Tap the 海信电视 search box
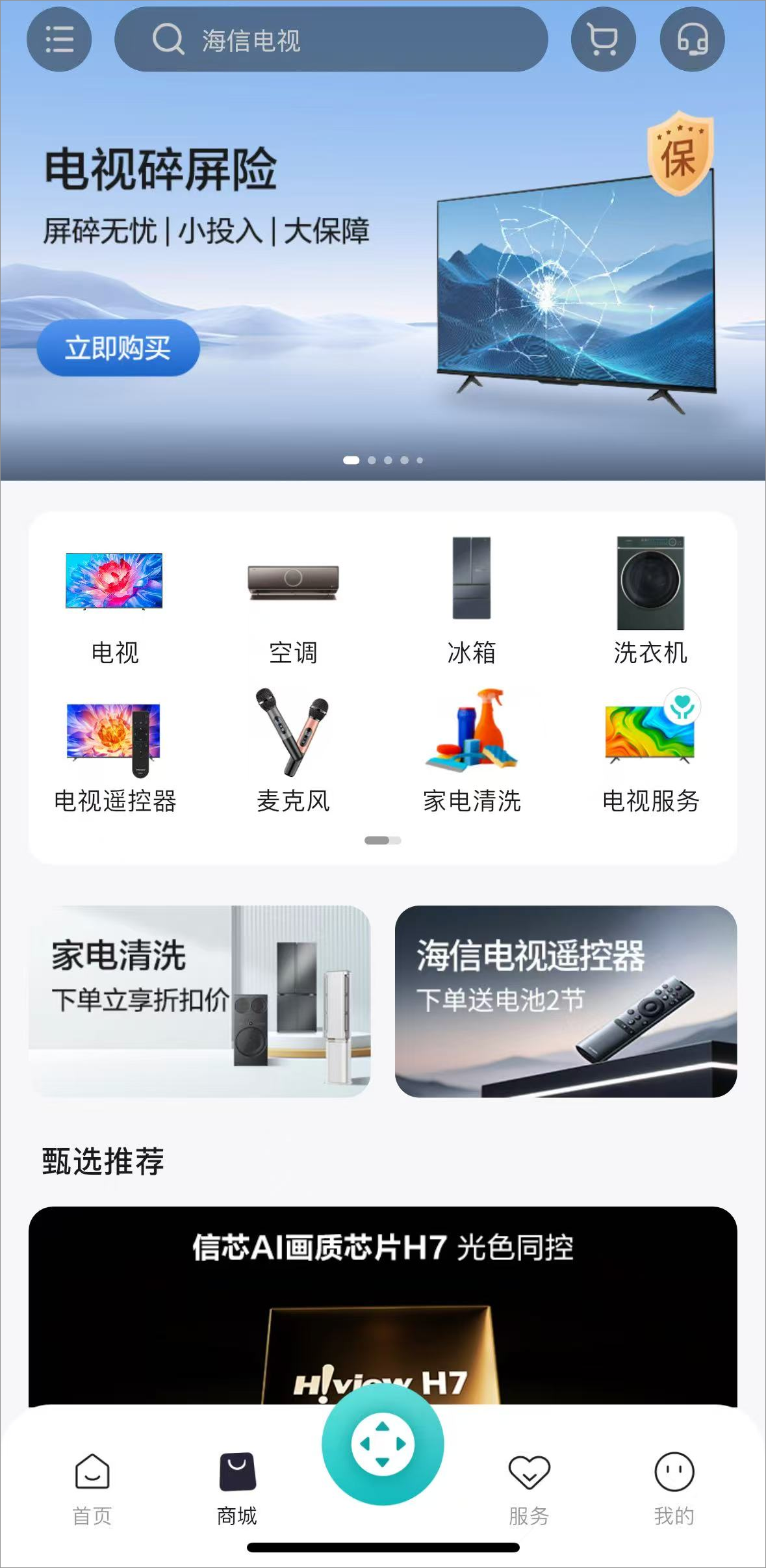The image size is (766, 1568). tap(331, 40)
